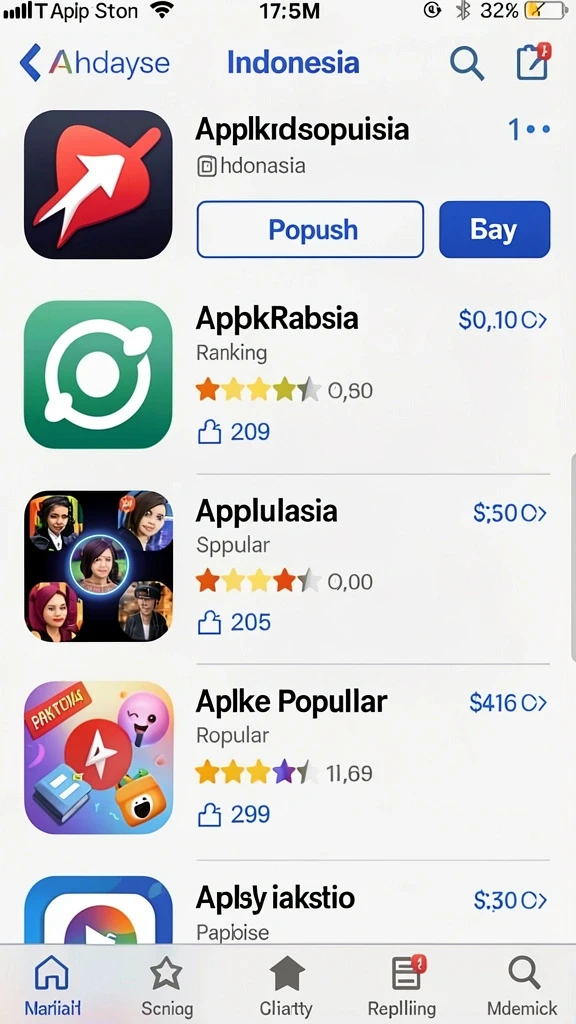
Task: Tap the $;30 price on Aplsy iakstio
Action: 510,901
